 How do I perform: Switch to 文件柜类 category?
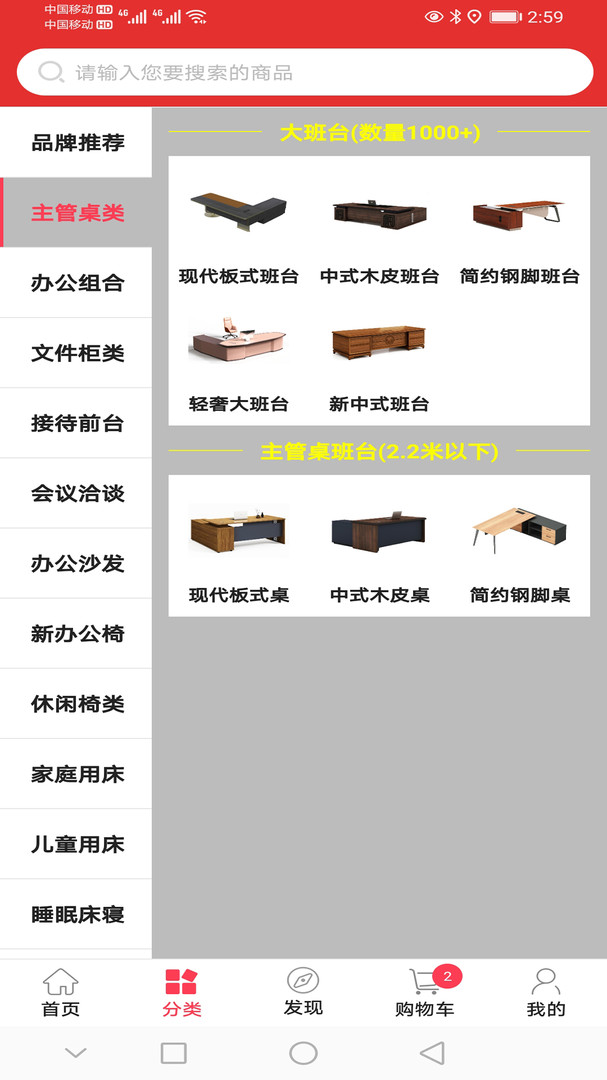click(x=76, y=353)
